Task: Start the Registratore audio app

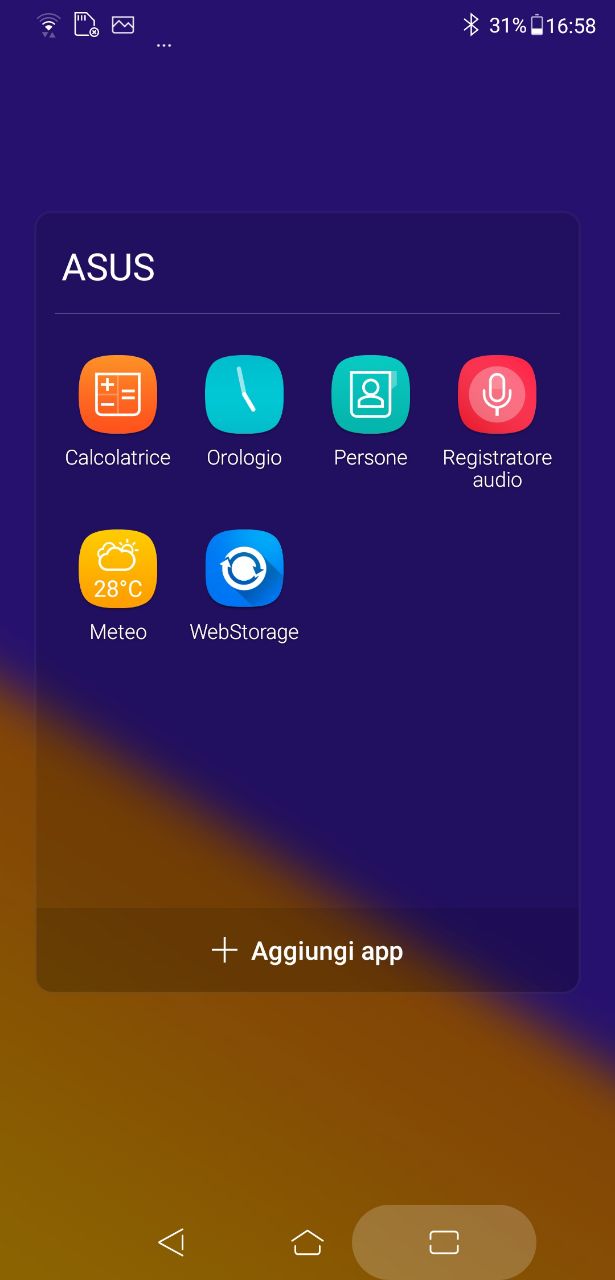Action: tap(497, 395)
